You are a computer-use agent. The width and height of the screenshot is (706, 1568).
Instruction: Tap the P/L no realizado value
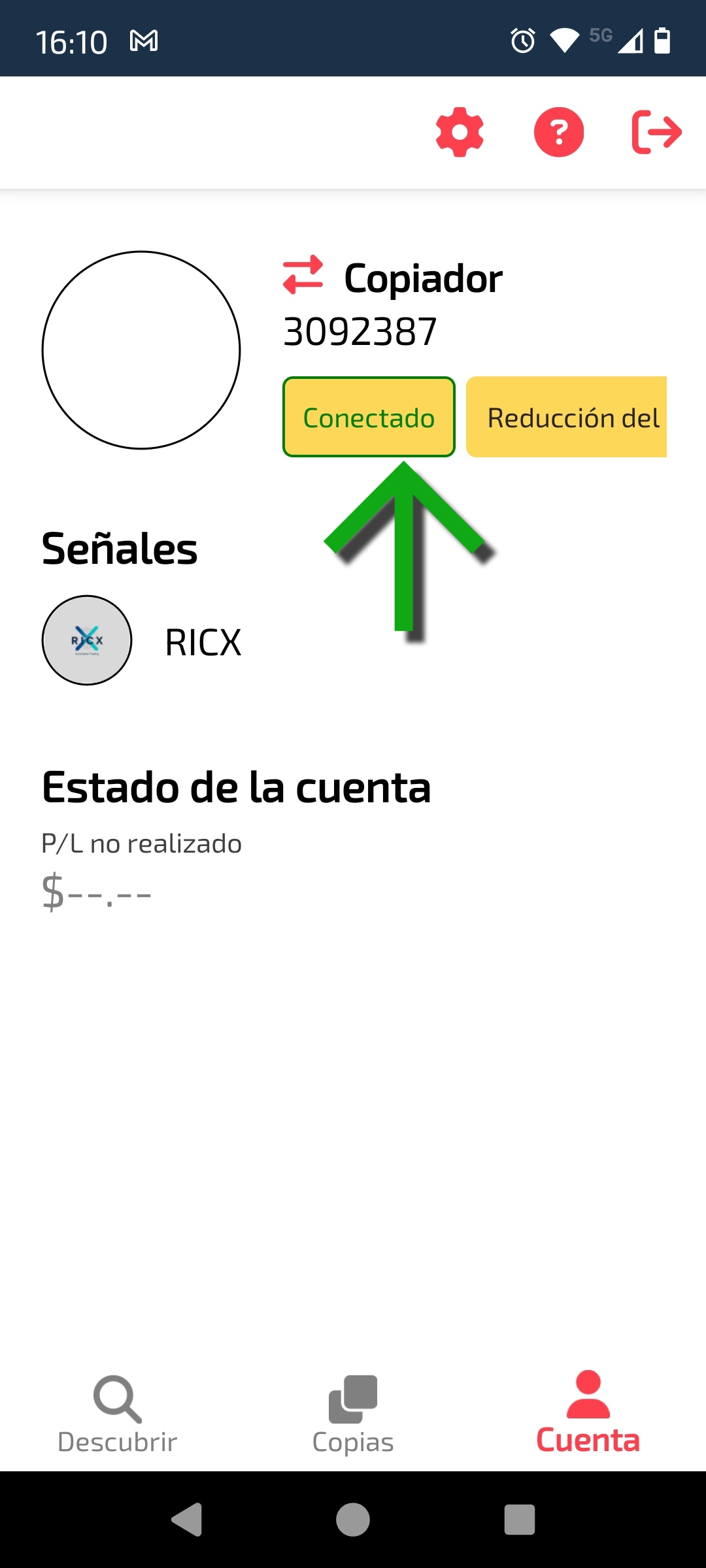95,890
